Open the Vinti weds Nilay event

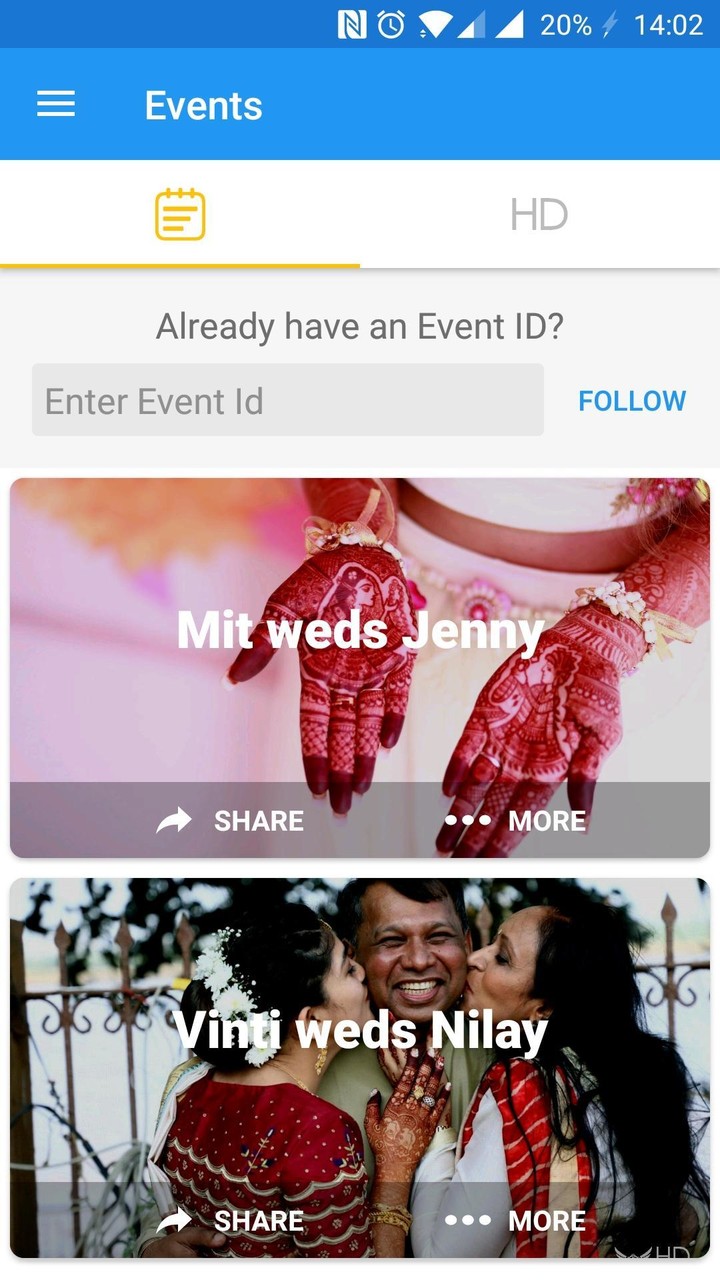[360, 1030]
